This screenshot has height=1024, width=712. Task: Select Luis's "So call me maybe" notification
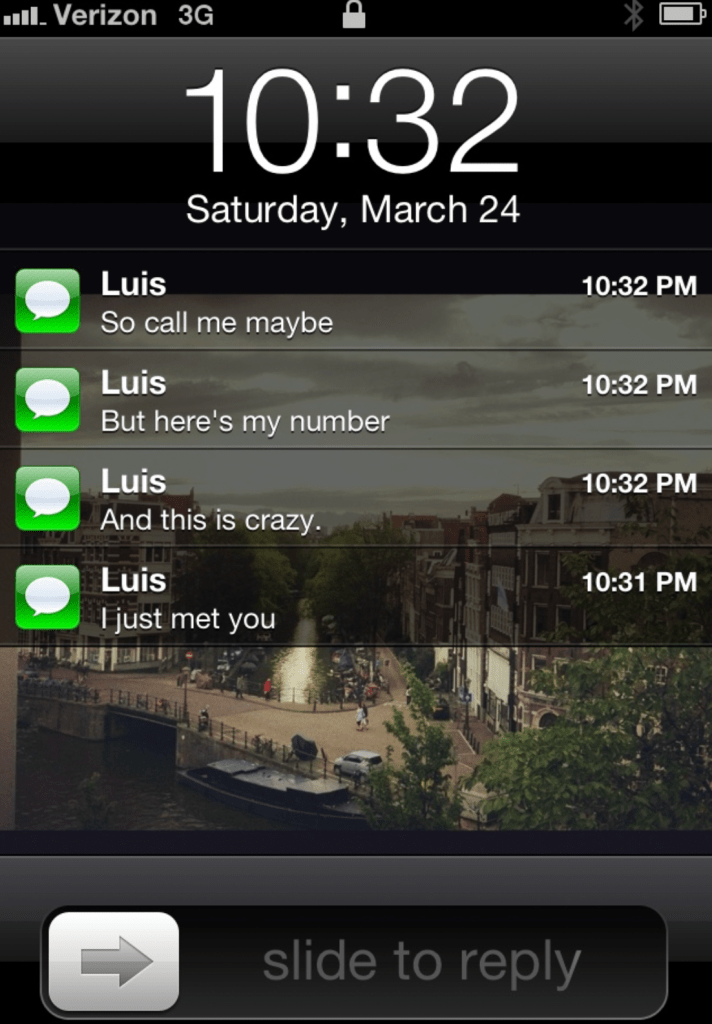(x=356, y=302)
